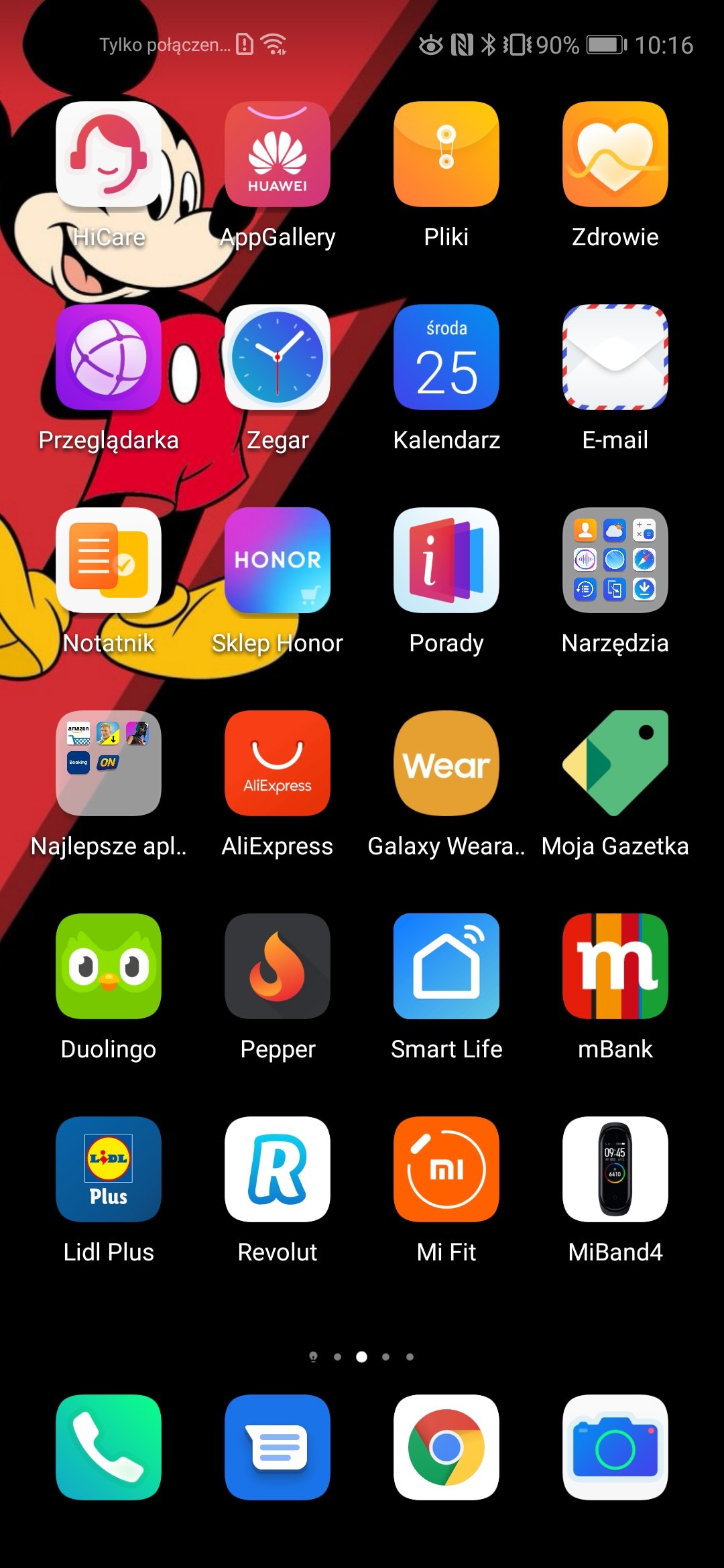Launch AliExpress

pyautogui.click(x=278, y=763)
